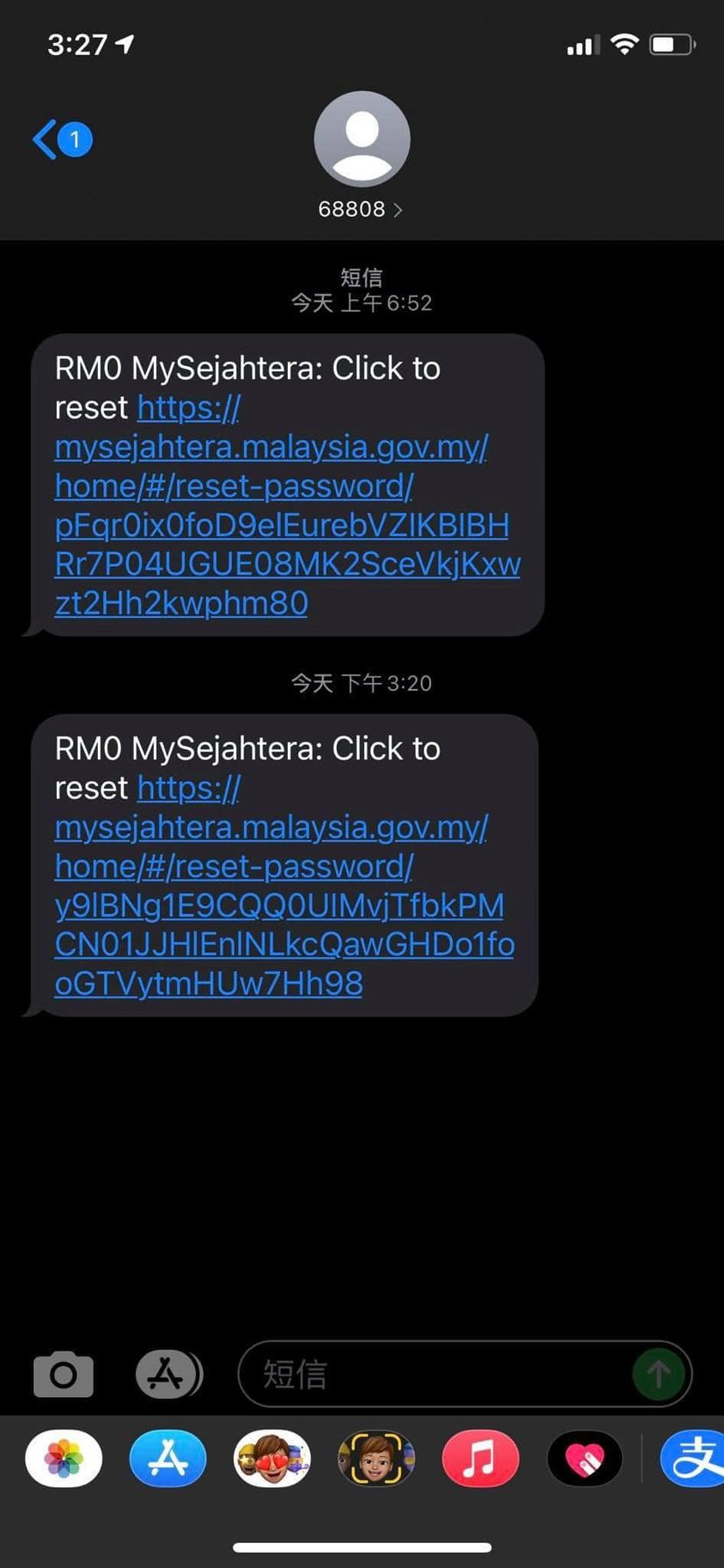Go back to the messages list
Image resolution: width=724 pixels, height=1568 pixels.
click(62, 139)
